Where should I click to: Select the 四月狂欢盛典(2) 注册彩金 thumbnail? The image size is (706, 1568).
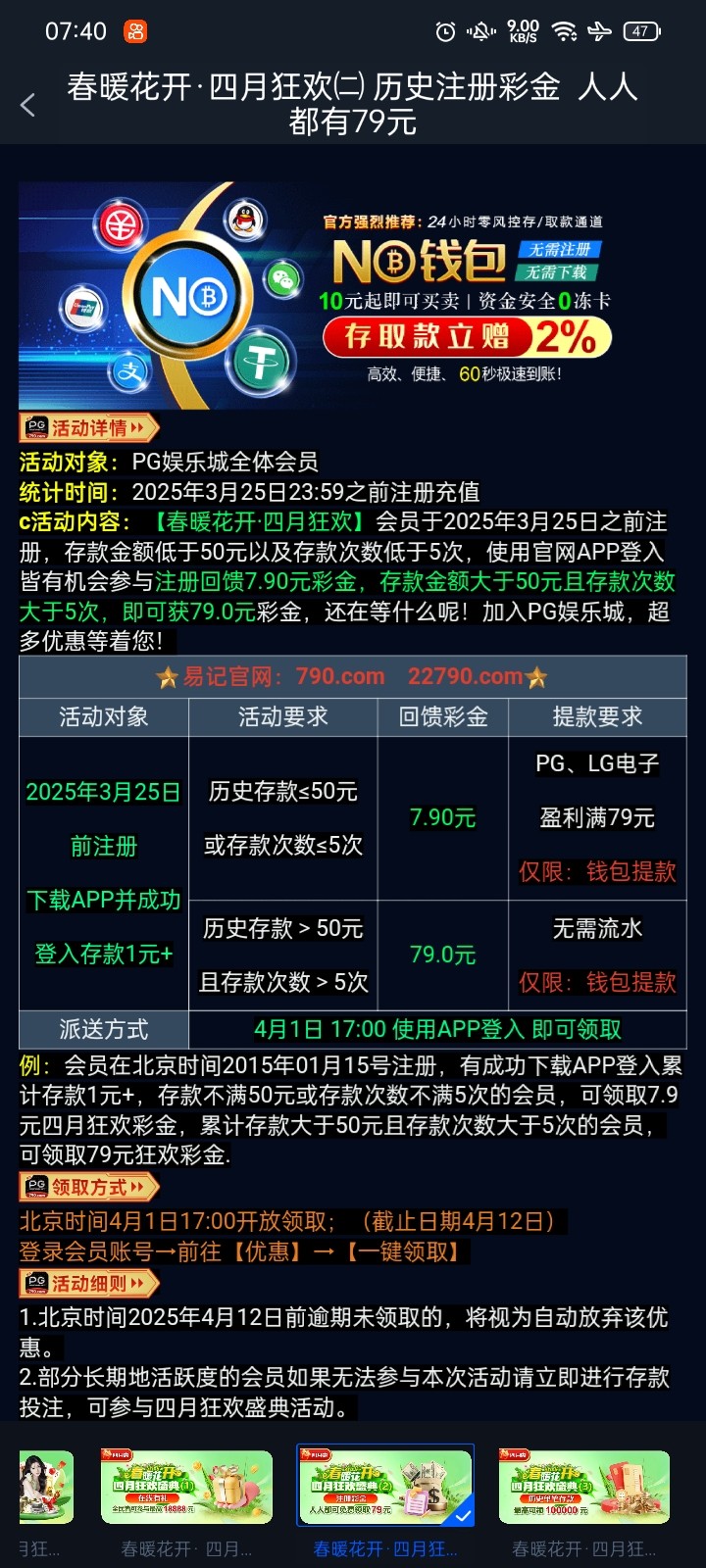(385, 1488)
